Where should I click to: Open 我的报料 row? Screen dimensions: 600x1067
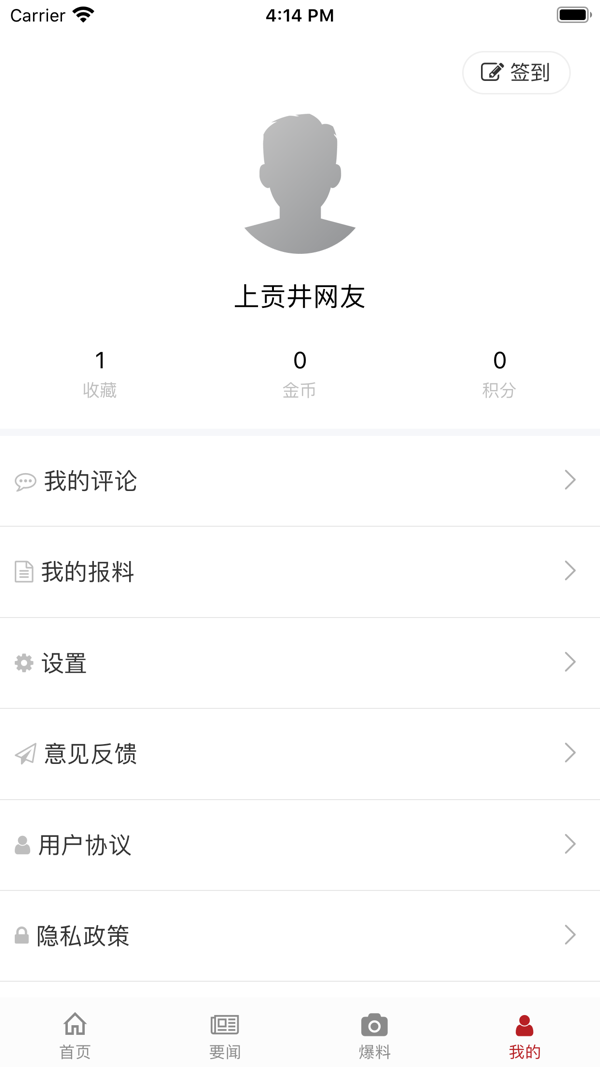[300, 572]
